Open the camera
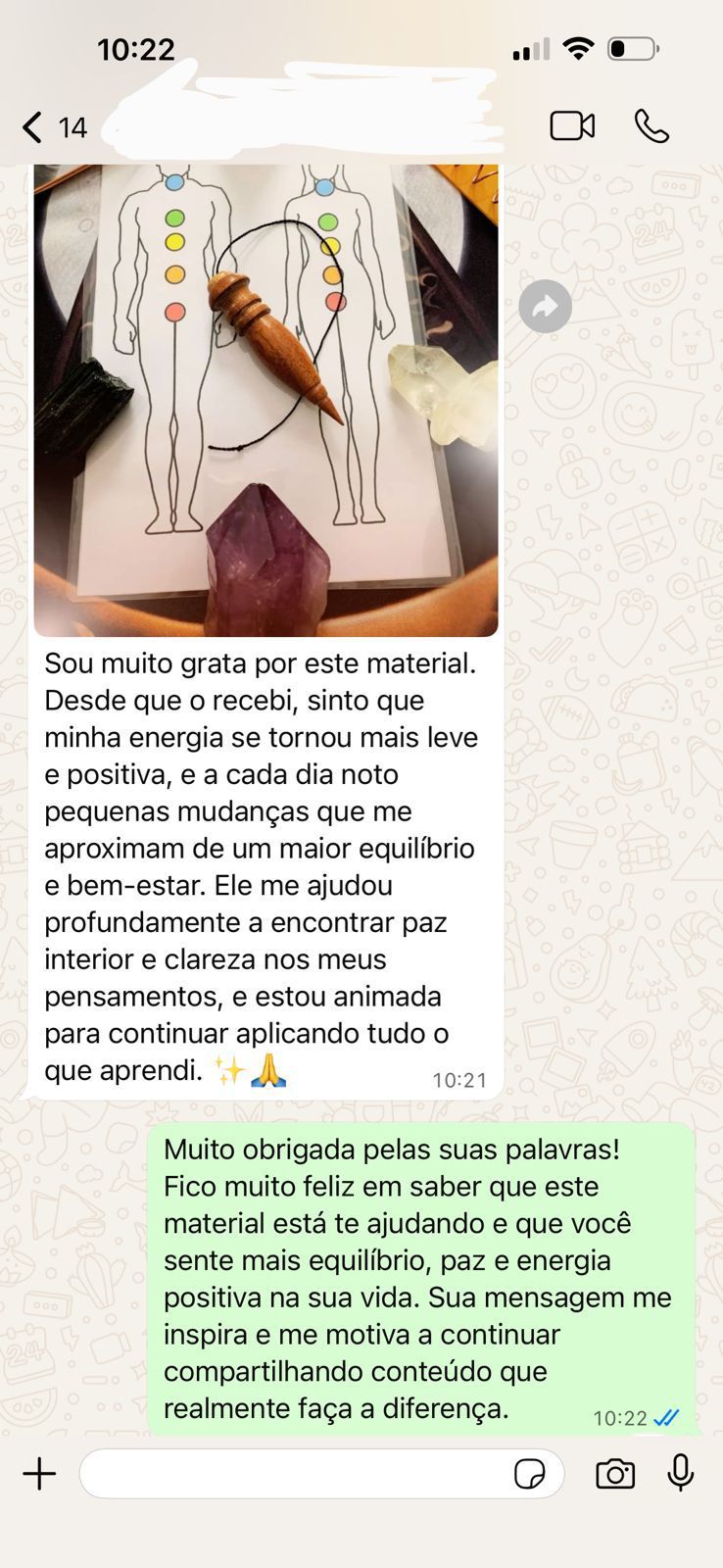Viewport: 723px width, 1568px height. pyautogui.click(x=615, y=1474)
